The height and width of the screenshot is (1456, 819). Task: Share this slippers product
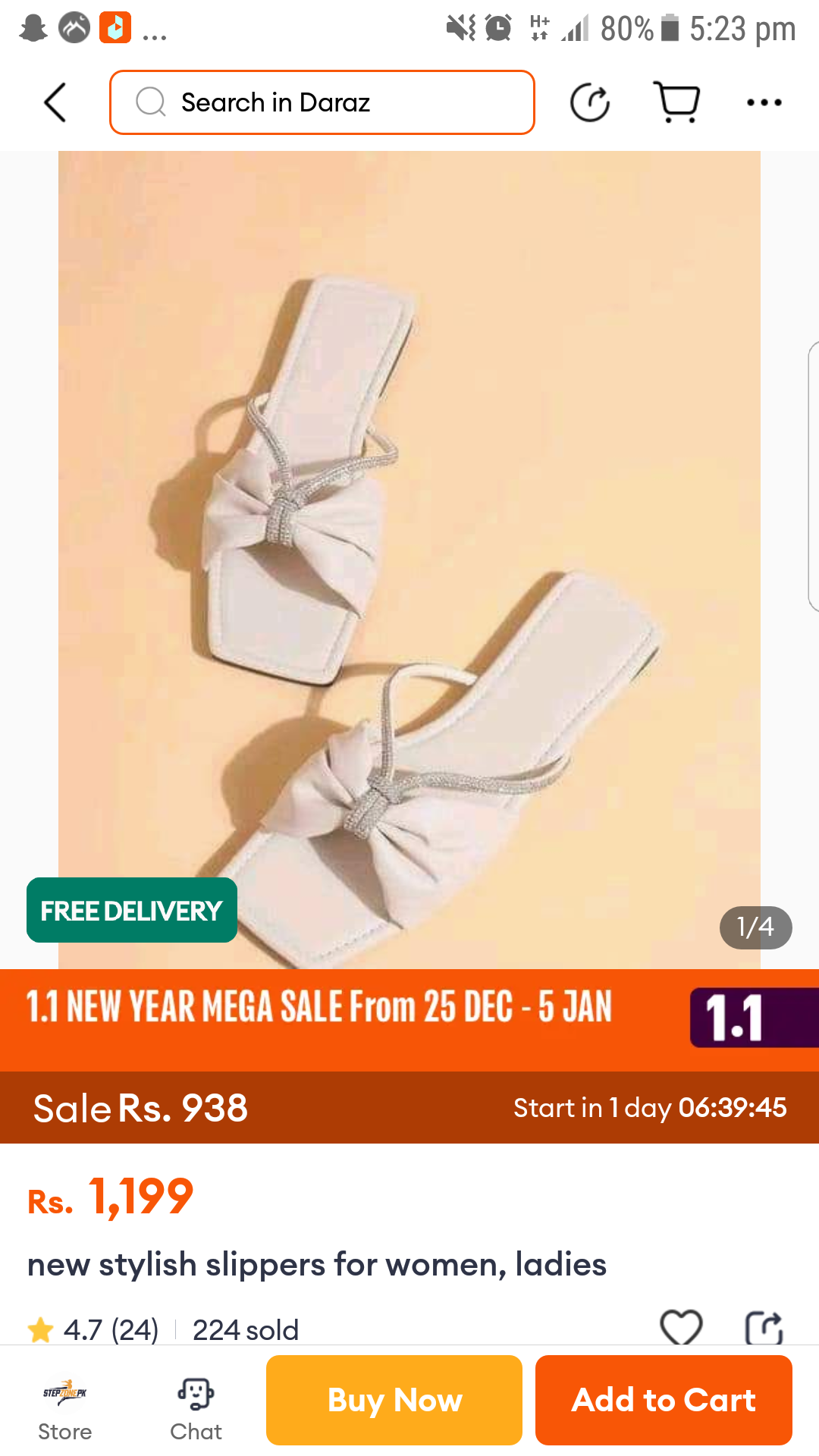[764, 1327]
